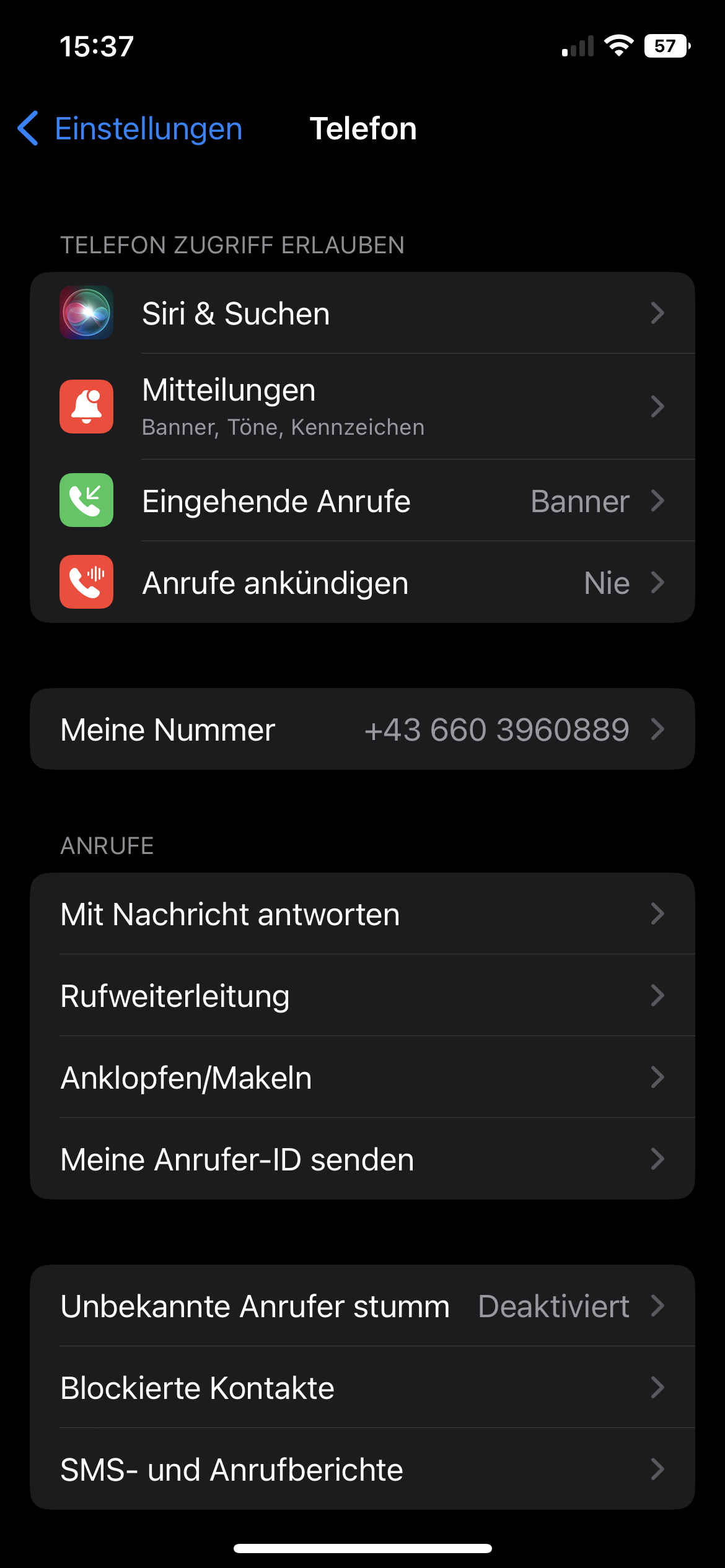Select Anrufe ankündigen row
Screen dimensions: 725x1568
point(362,583)
